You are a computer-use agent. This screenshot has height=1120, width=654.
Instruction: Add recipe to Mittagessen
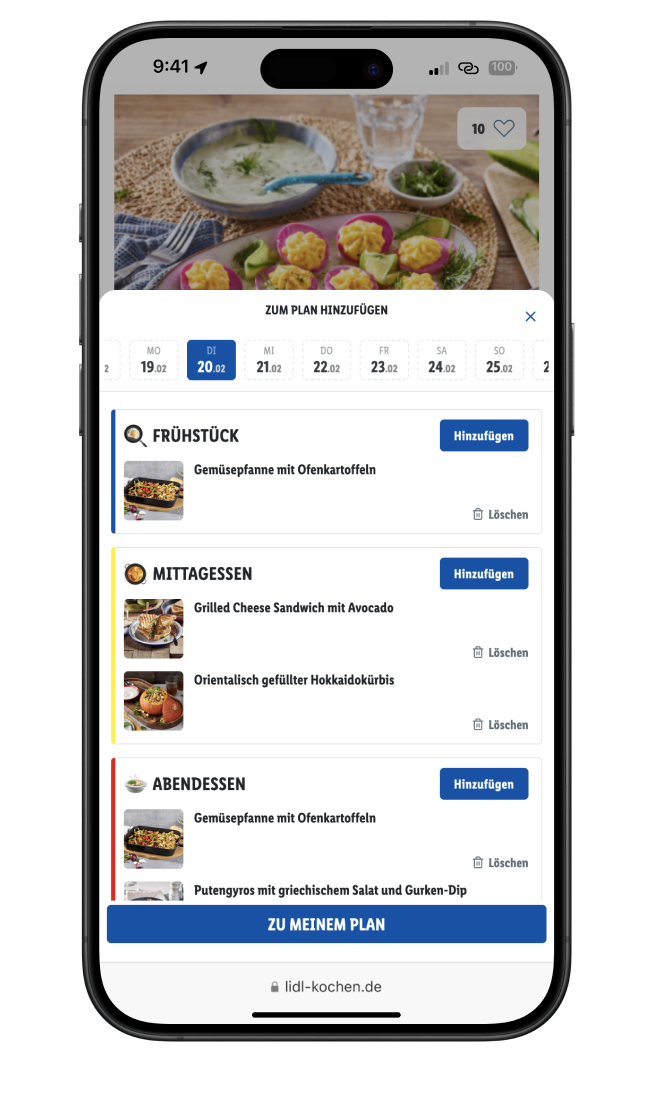(x=484, y=574)
